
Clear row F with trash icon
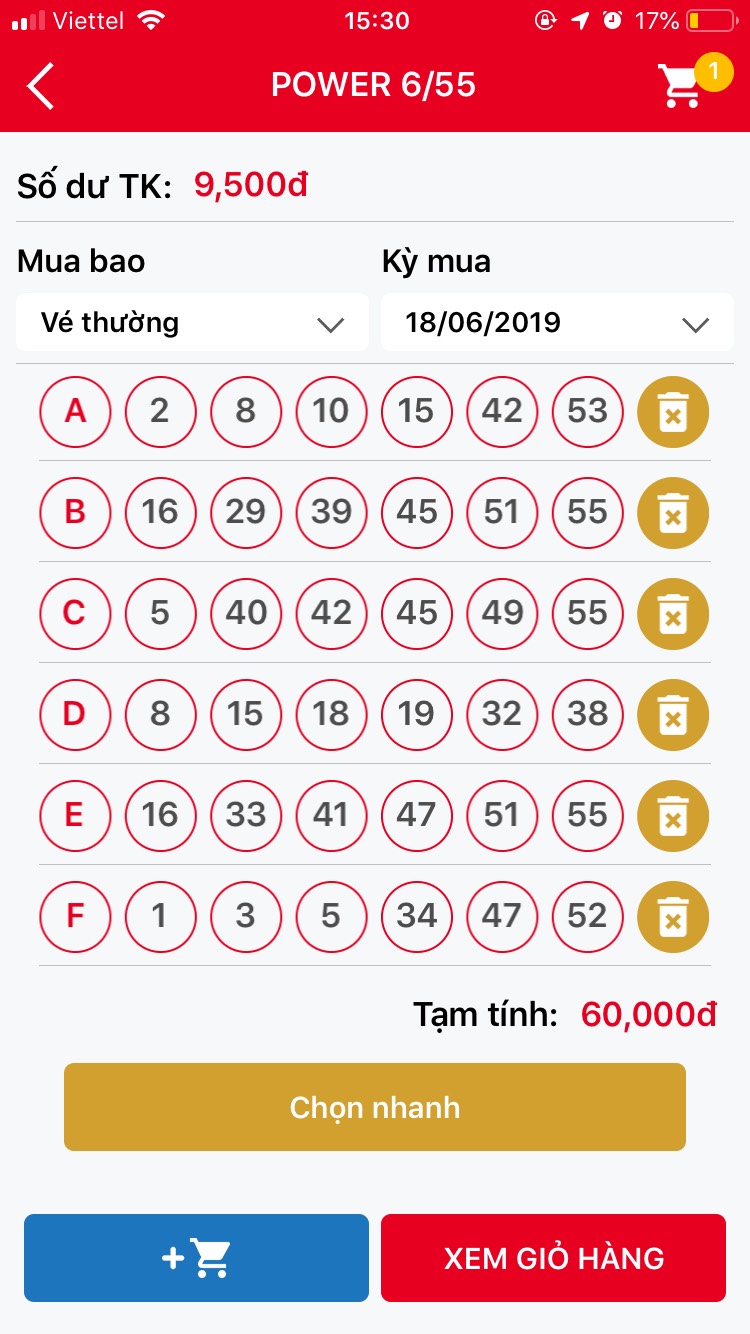(x=673, y=916)
